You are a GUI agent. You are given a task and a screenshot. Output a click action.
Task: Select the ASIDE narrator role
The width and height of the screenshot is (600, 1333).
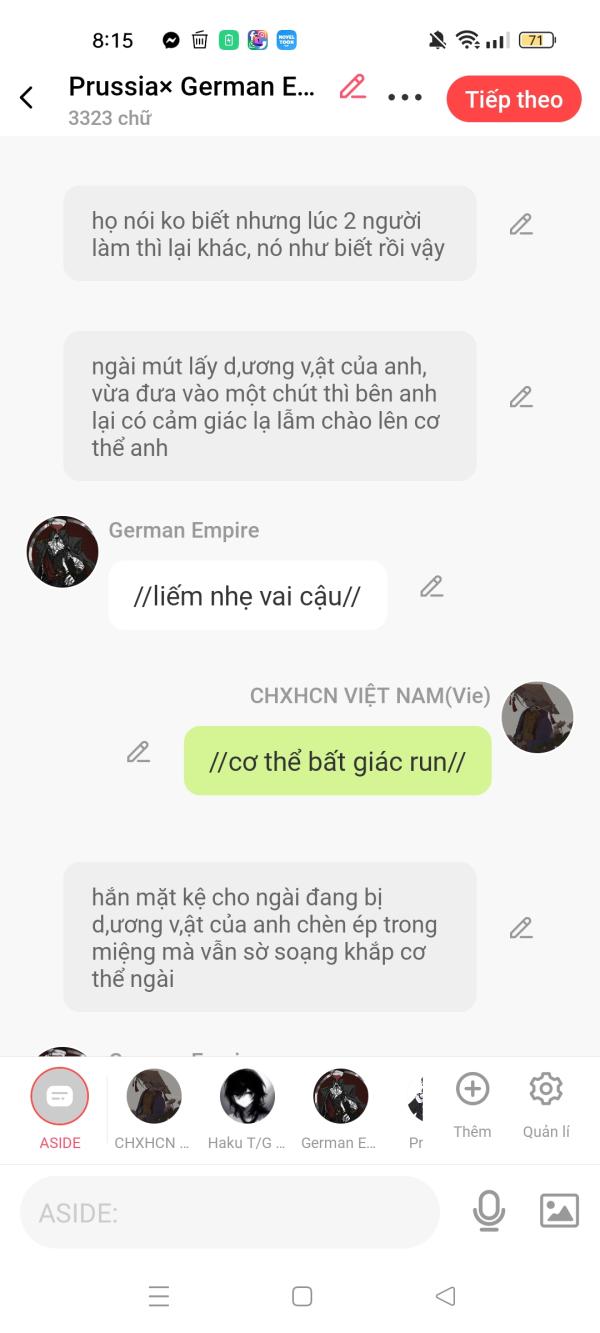[60, 1097]
